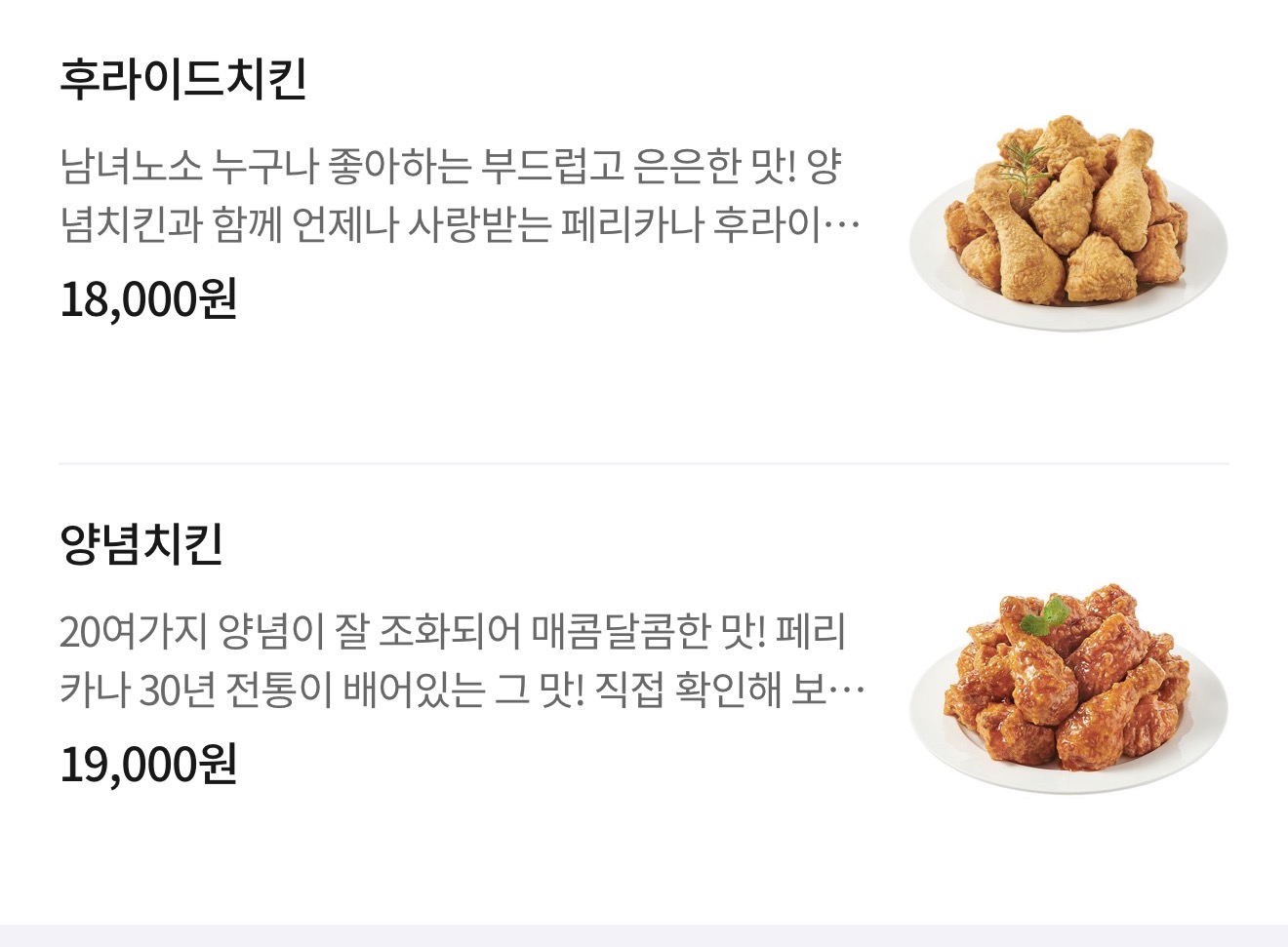Open the 후라이드치킨 menu item
The height and width of the screenshot is (947, 1288).
point(183,80)
